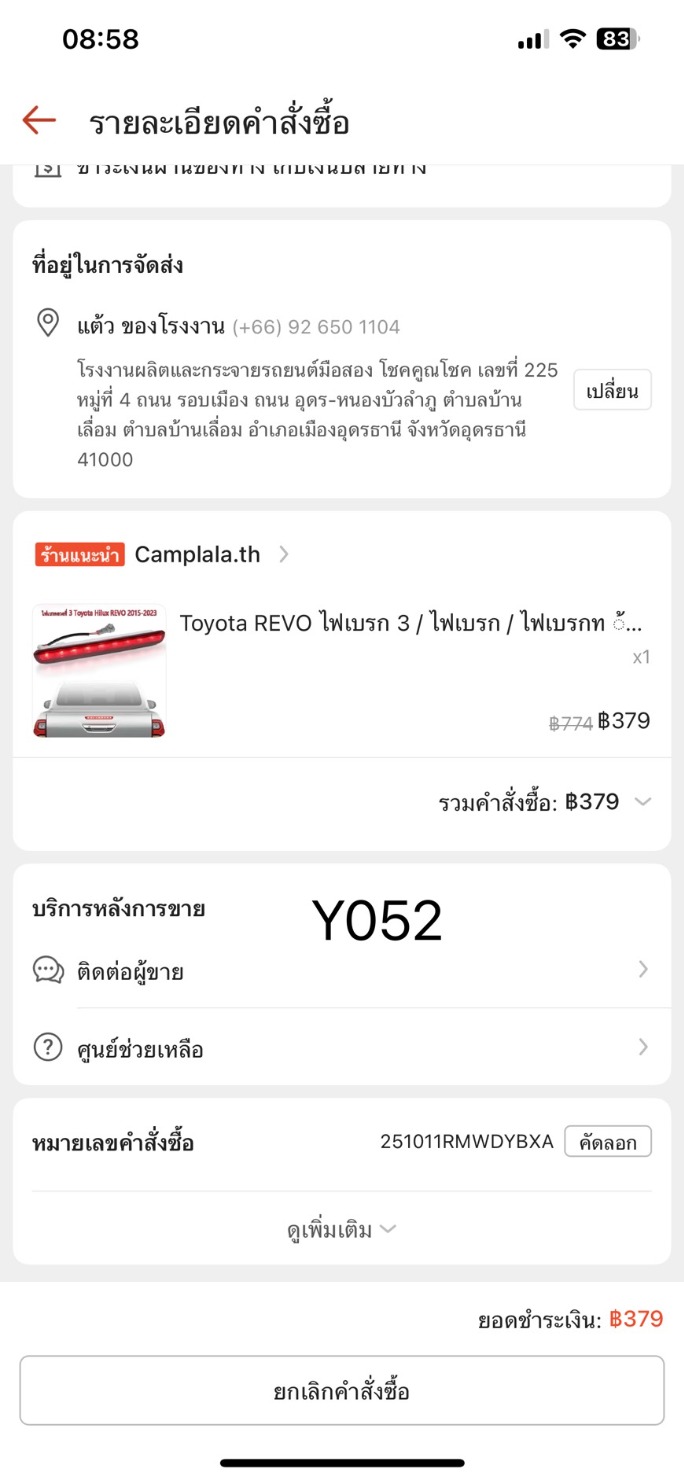This screenshot has height=1480, width=684.
Task: Expand ดูเพิ่มเติม to see more details
Action: click(341, 1230)
